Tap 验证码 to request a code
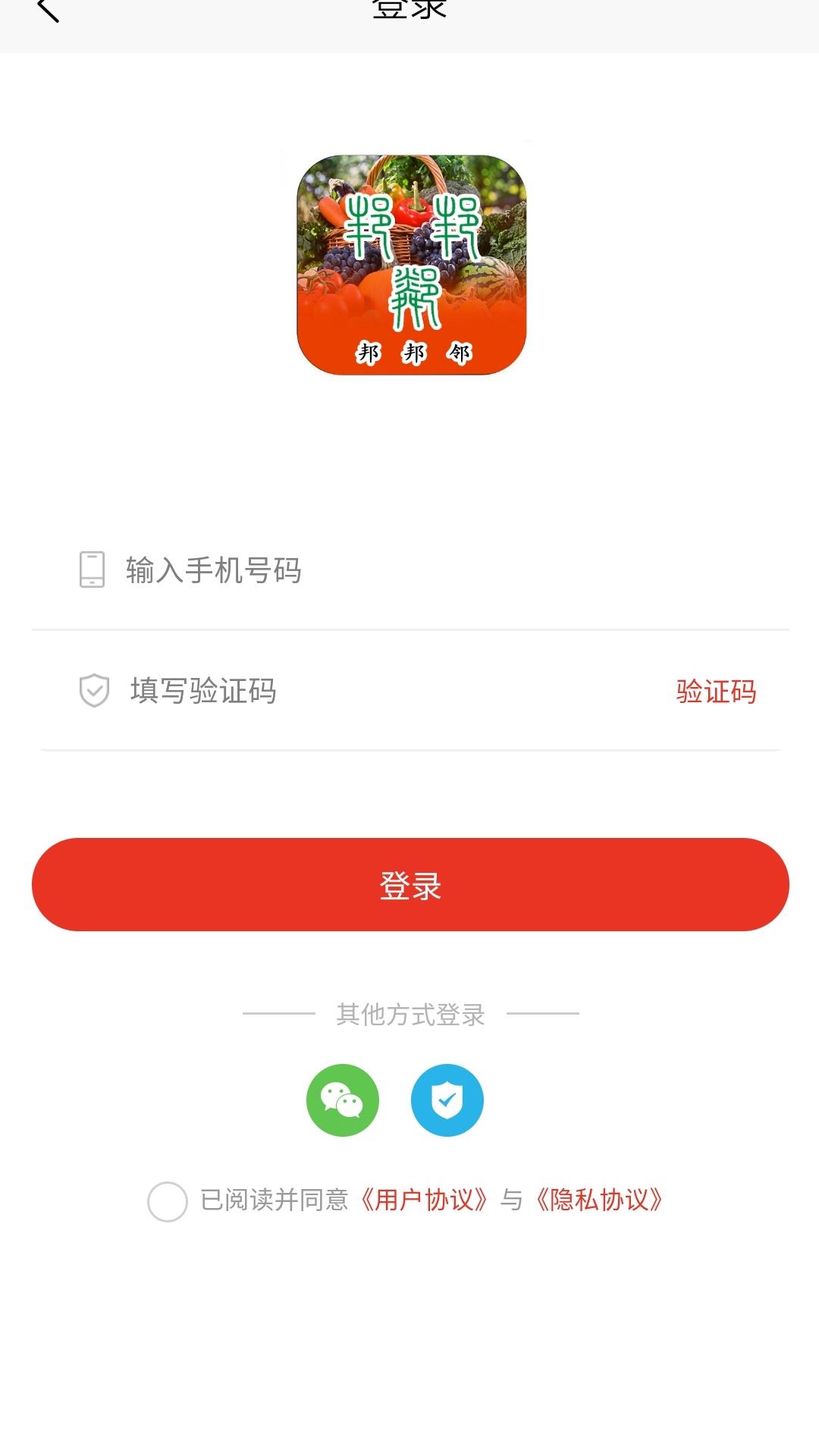 pos(716,691)
